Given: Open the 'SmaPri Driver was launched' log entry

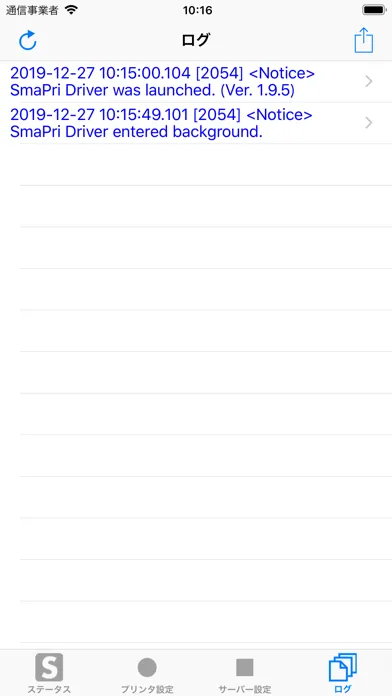Looking at the screenshot, I should pos(196,82).
